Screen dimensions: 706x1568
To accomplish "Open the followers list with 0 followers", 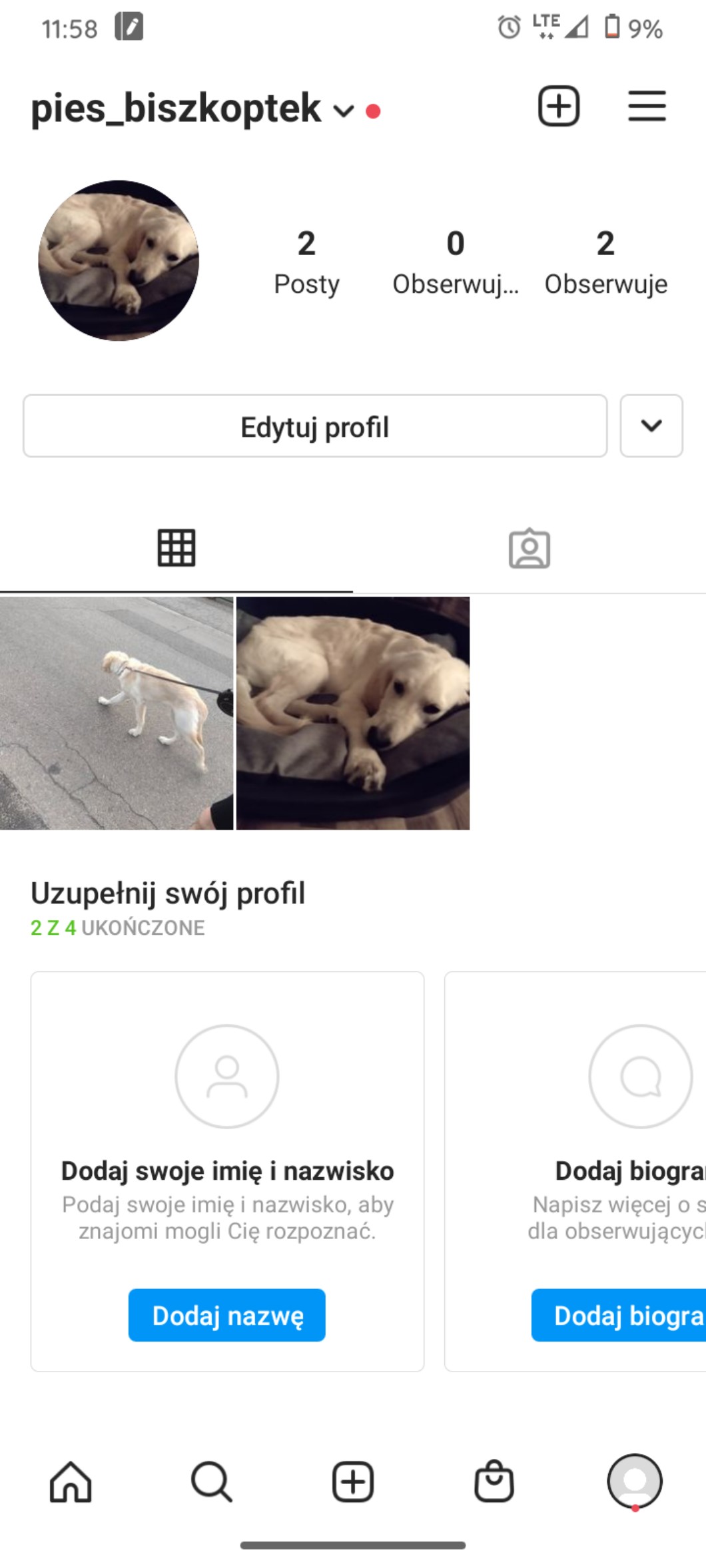I will 456,262.
